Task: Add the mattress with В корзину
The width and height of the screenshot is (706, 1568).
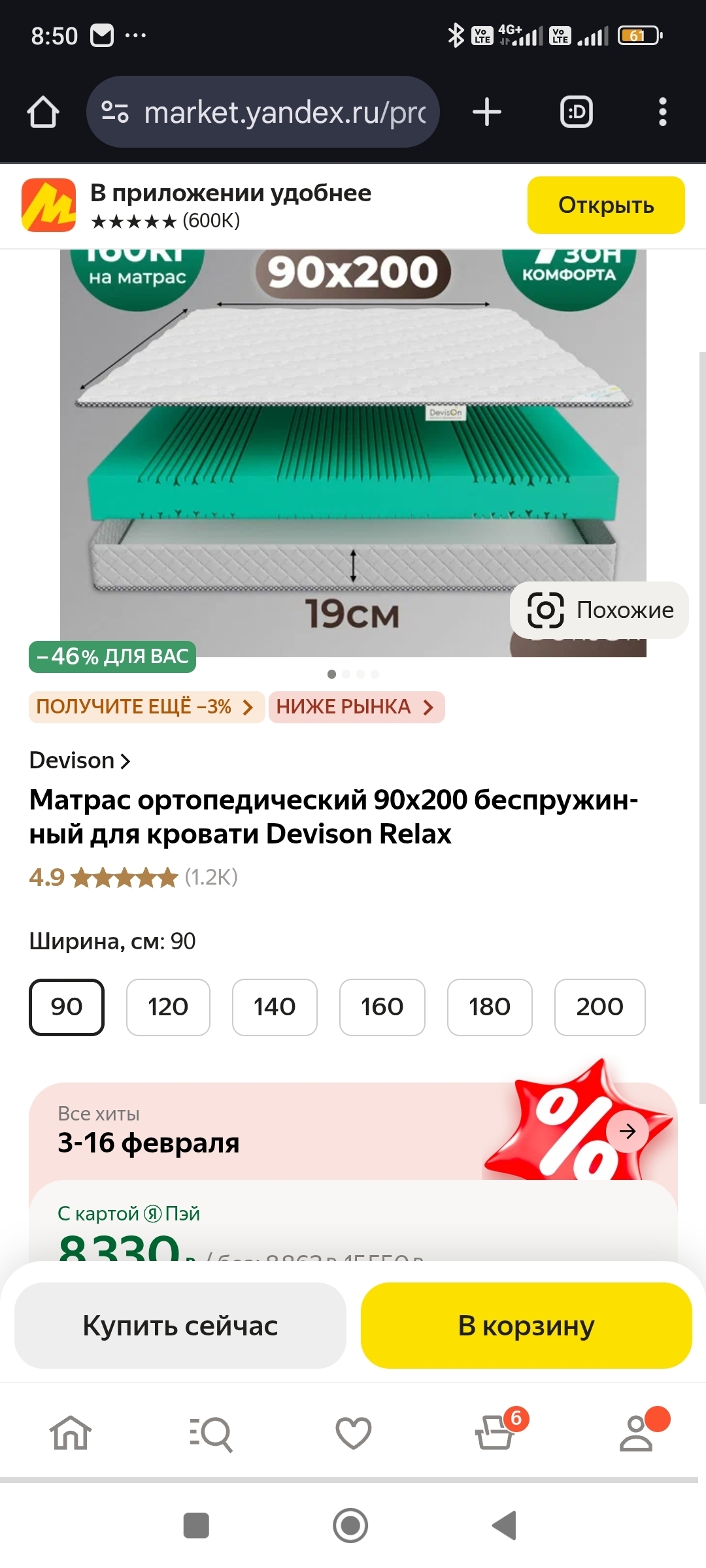Action: point(526,1326)
